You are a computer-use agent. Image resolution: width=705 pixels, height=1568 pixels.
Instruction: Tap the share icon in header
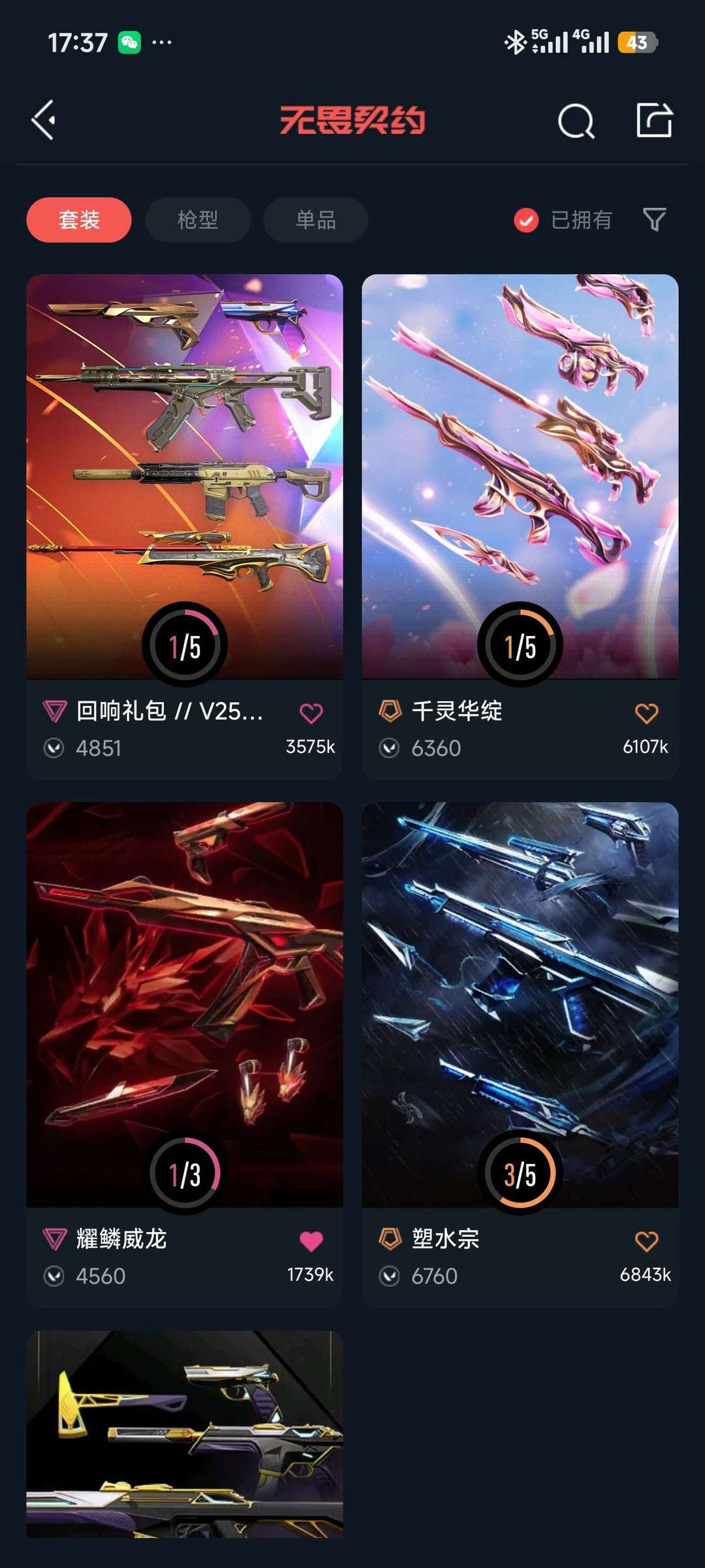(654, 120)
